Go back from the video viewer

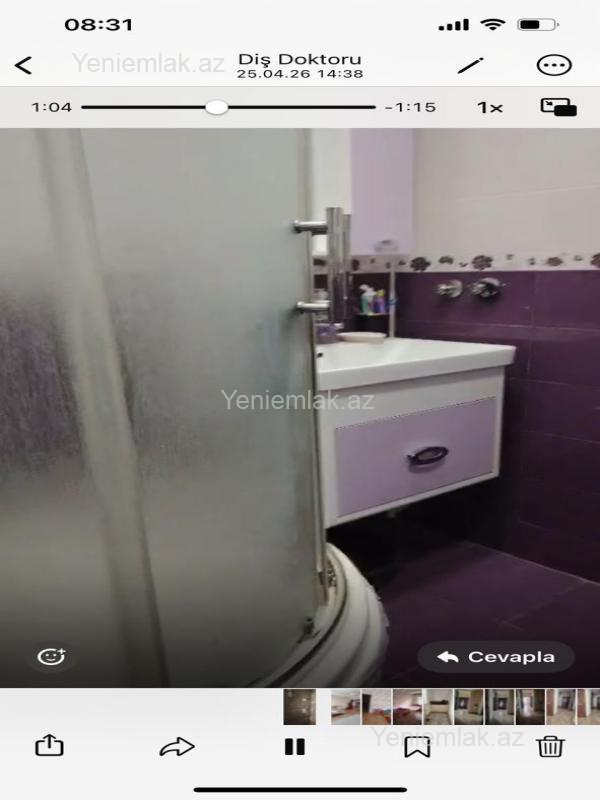[24, 66]
